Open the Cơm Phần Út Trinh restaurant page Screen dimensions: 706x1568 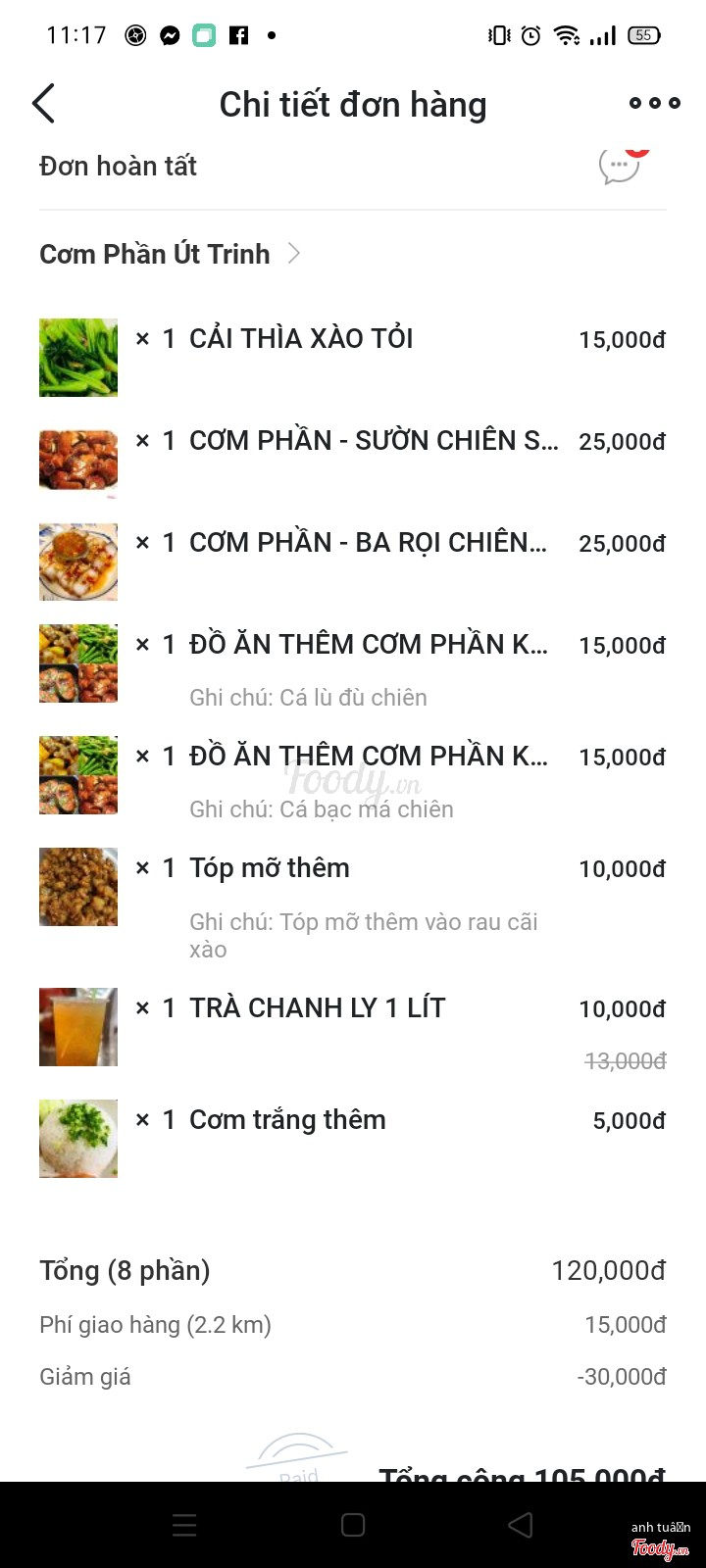tap(169, 254)
